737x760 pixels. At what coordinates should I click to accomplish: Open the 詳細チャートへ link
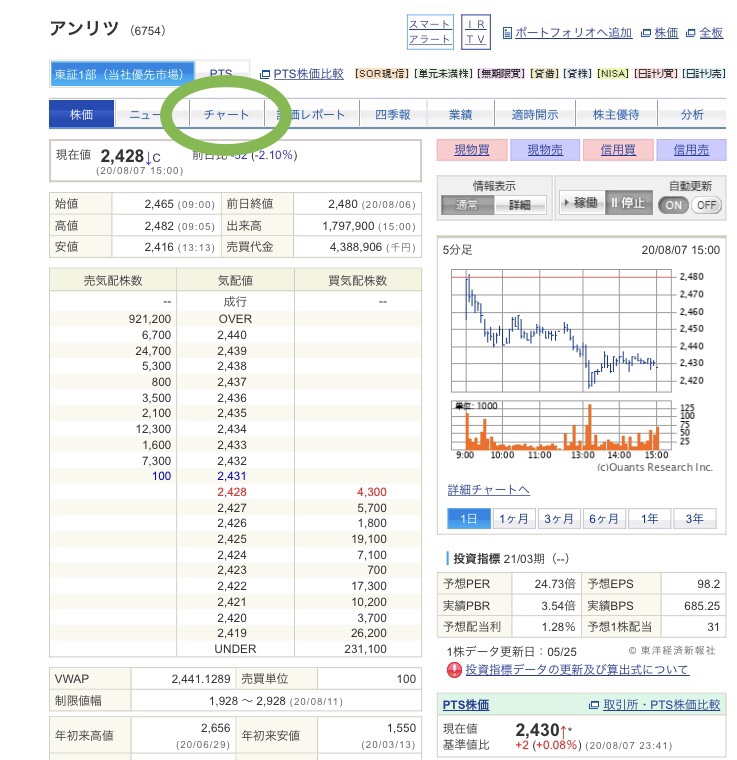[x=488, y=490]
